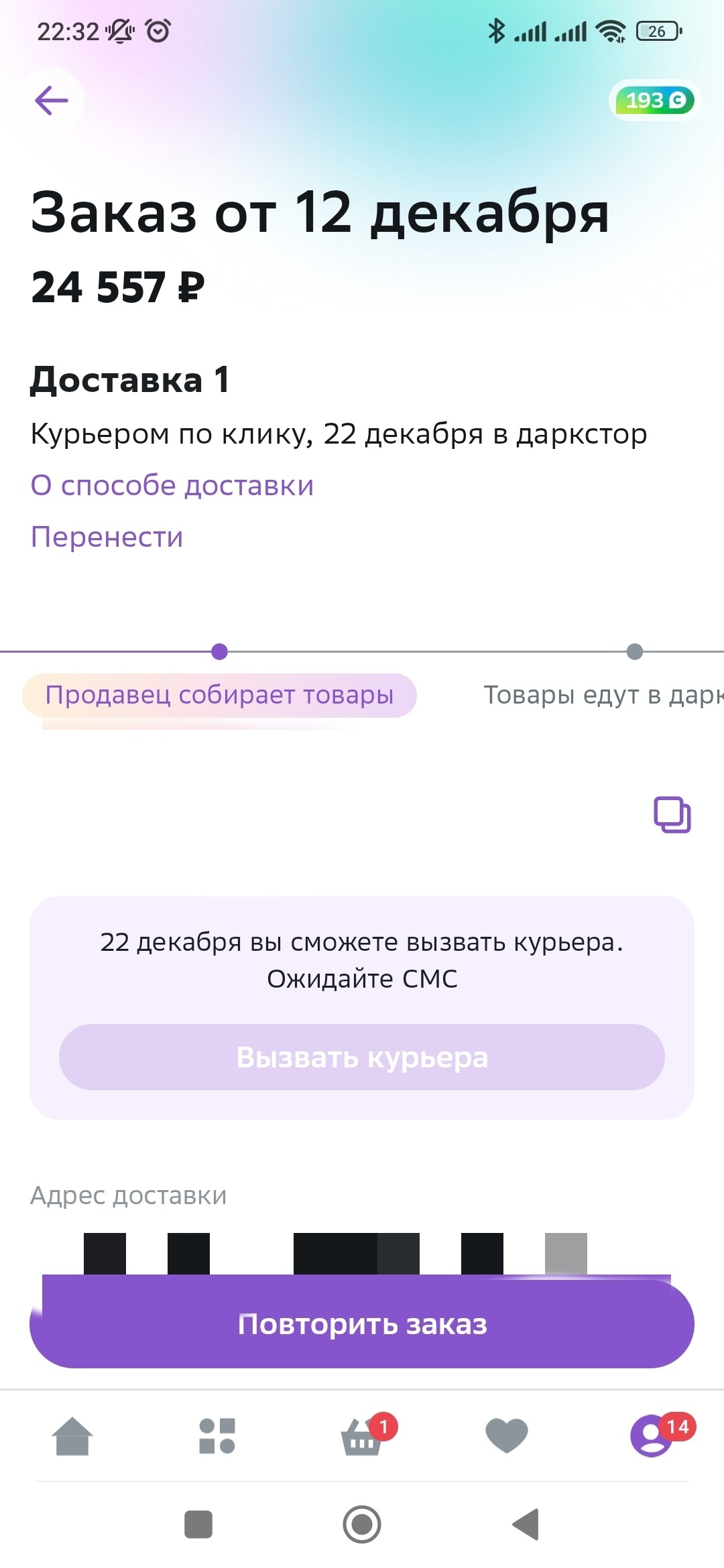Open the favorites heart tab
The image size is (724, 1568).
(x=507, y=1437)
